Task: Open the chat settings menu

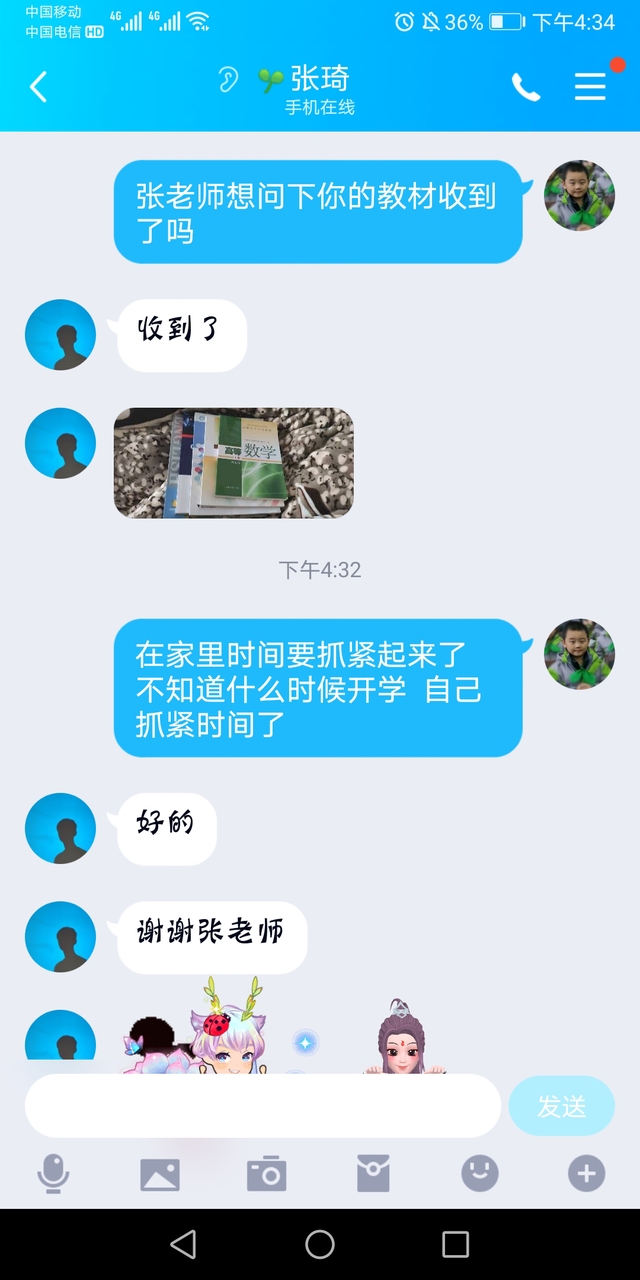Action: pos(590,87)
